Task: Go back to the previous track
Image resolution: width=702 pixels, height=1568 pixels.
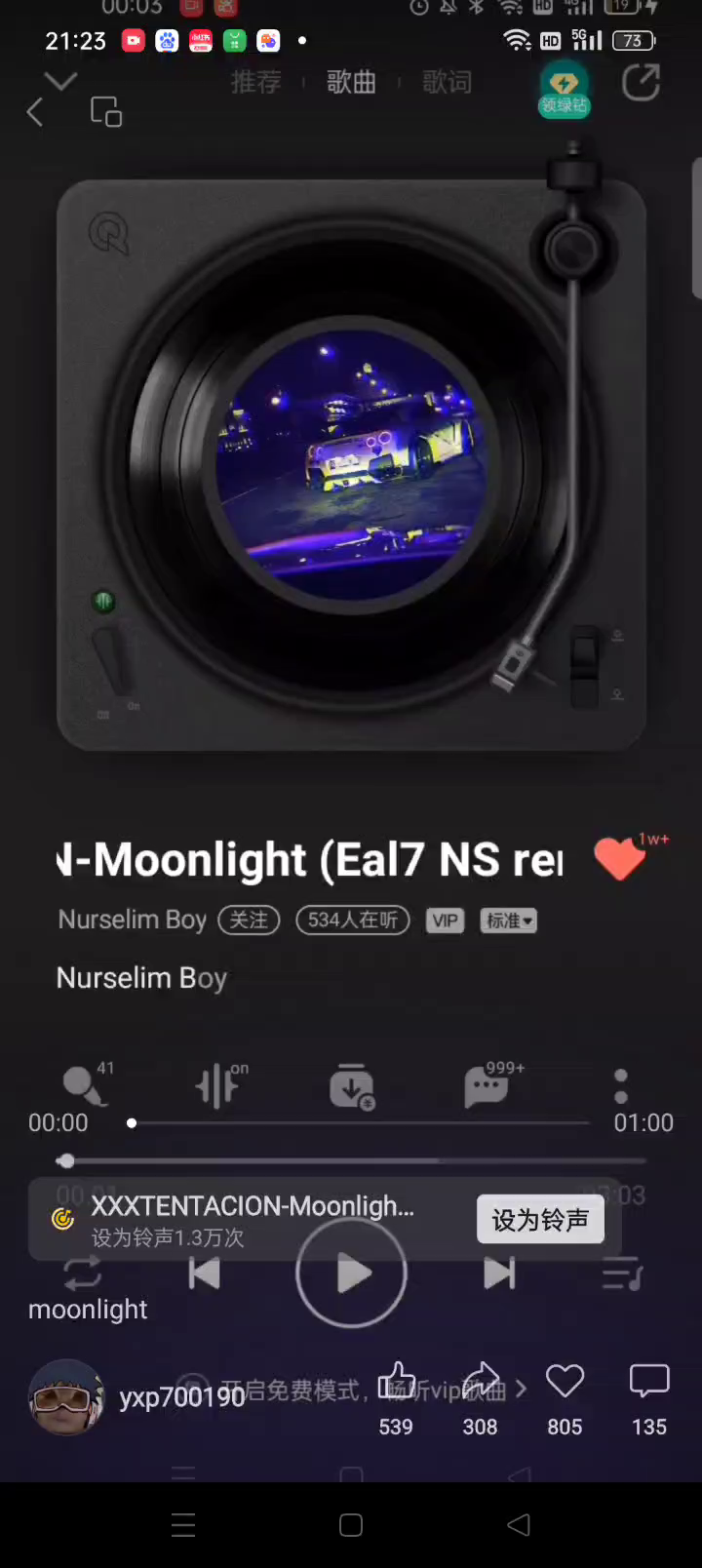Action: tap(204, 1274)
